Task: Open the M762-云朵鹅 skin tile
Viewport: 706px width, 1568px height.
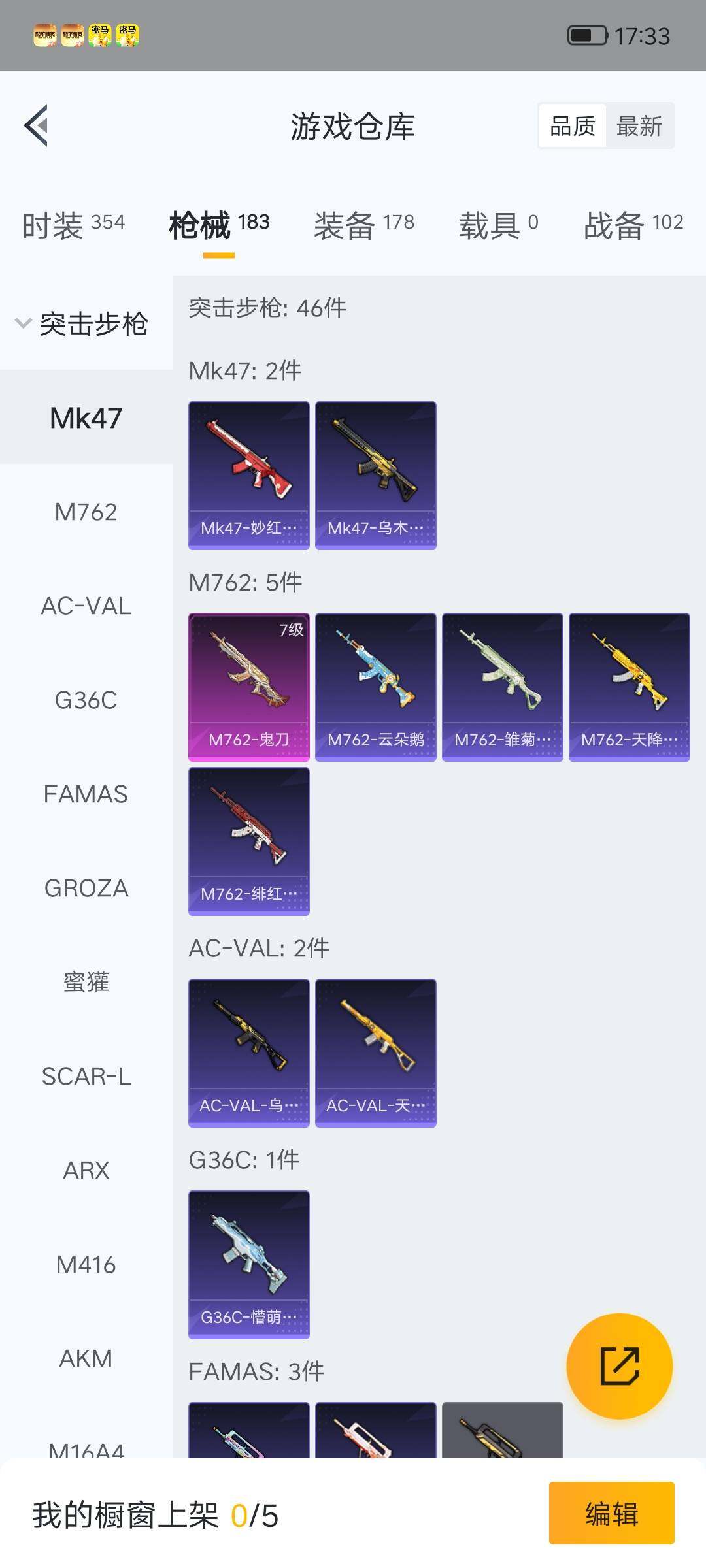Action: (375, 686)
